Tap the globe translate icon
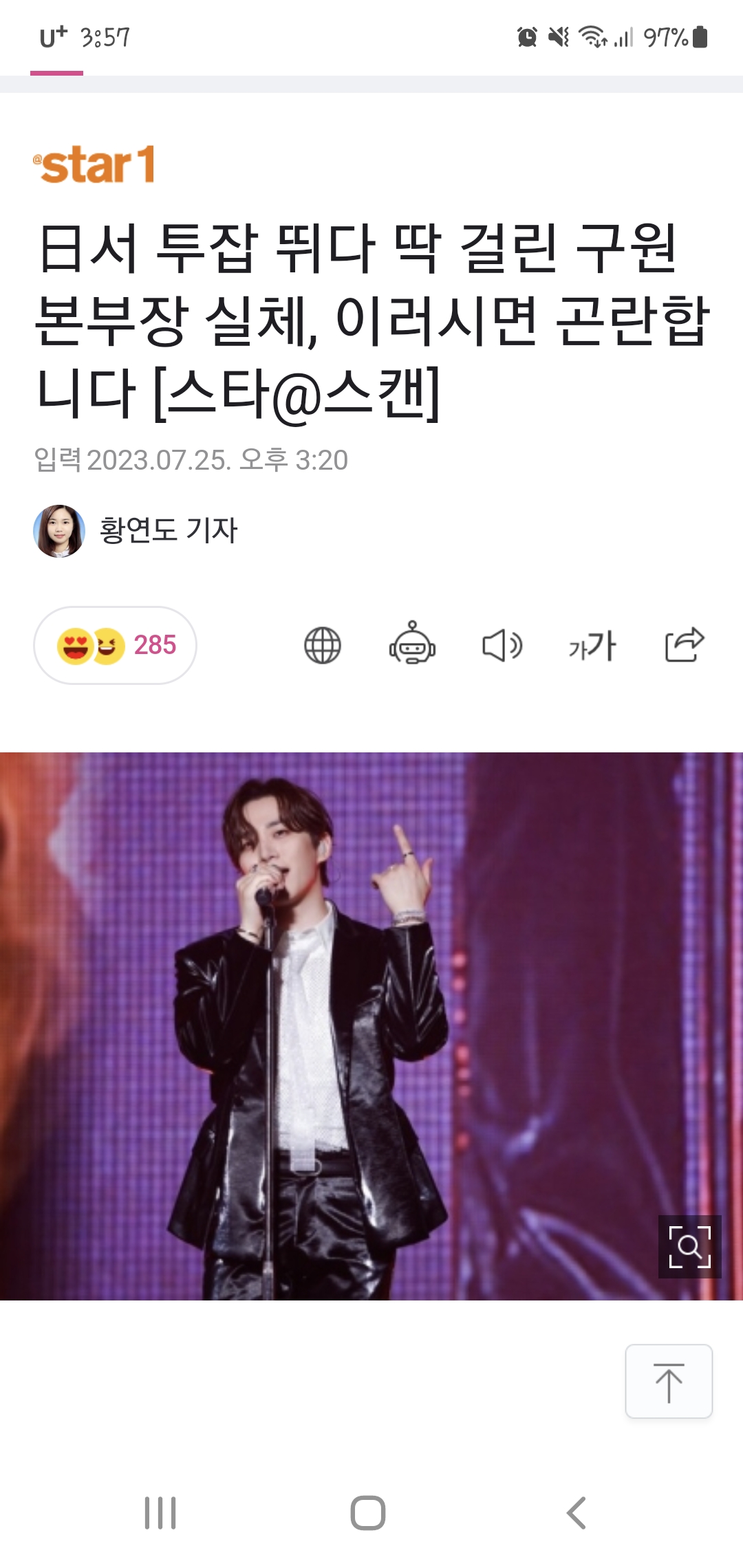This screenshot has height=1568, width=743. click(x=322, y=646)
